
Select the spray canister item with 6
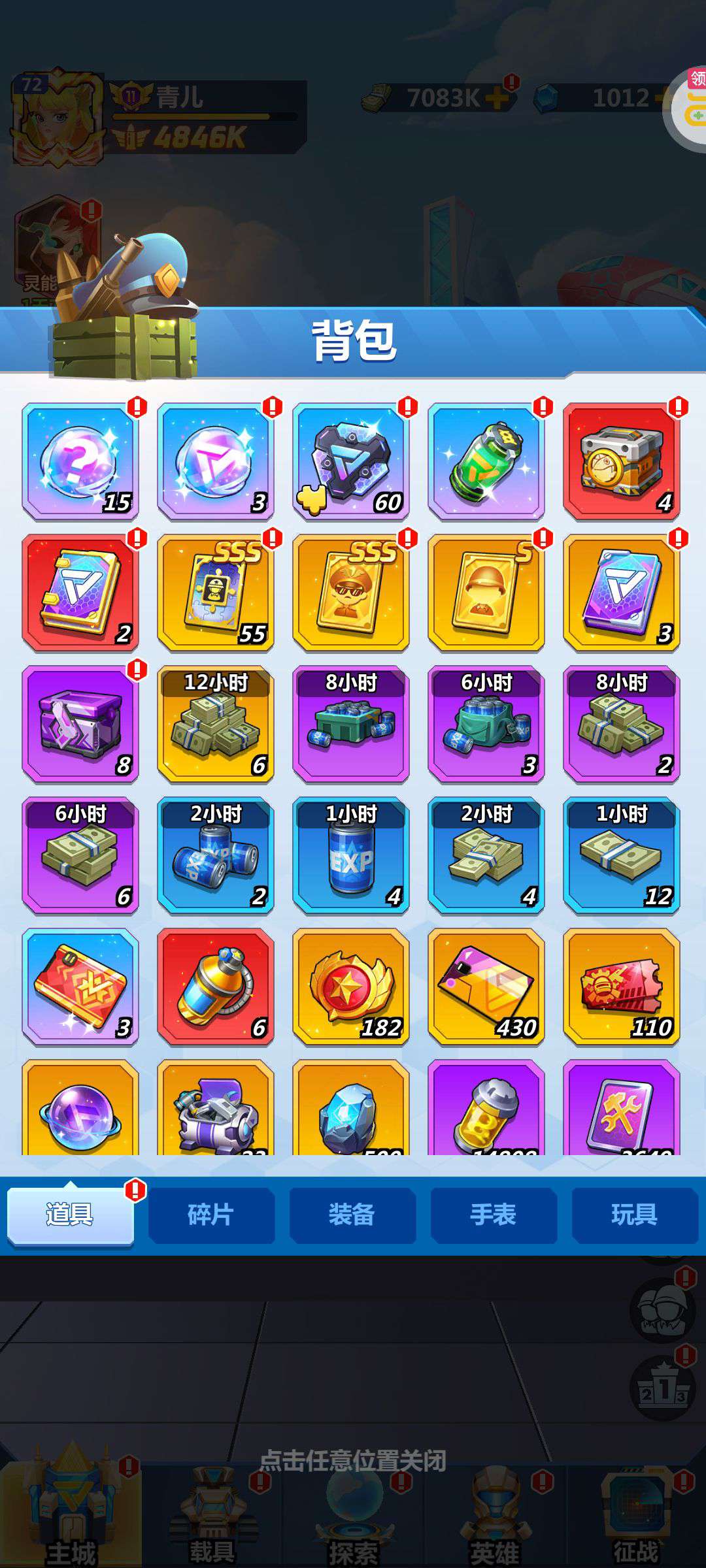(216, 987)
